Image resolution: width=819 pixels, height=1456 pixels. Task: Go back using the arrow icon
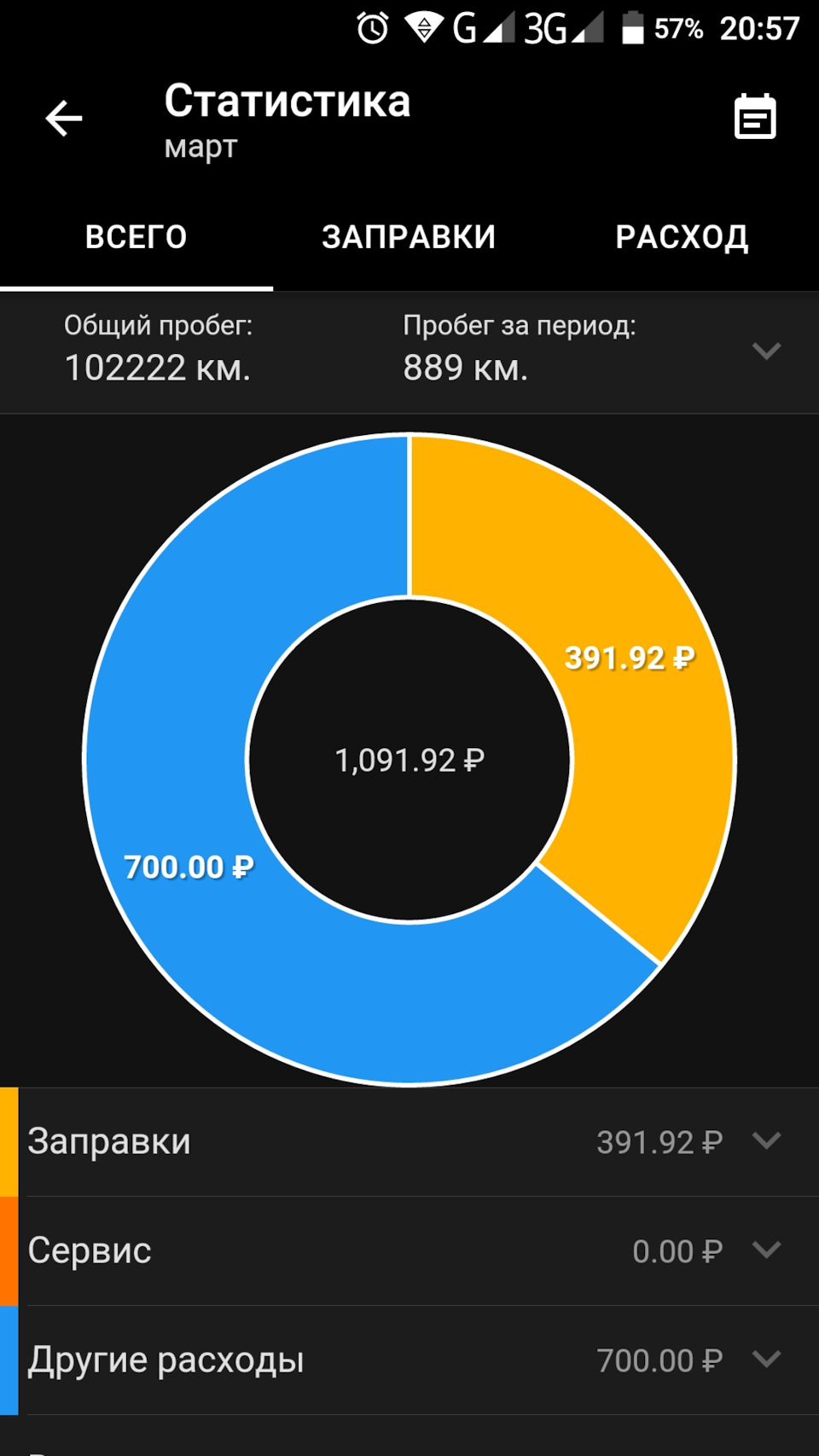pyautogui.click(x=64, y=119)
